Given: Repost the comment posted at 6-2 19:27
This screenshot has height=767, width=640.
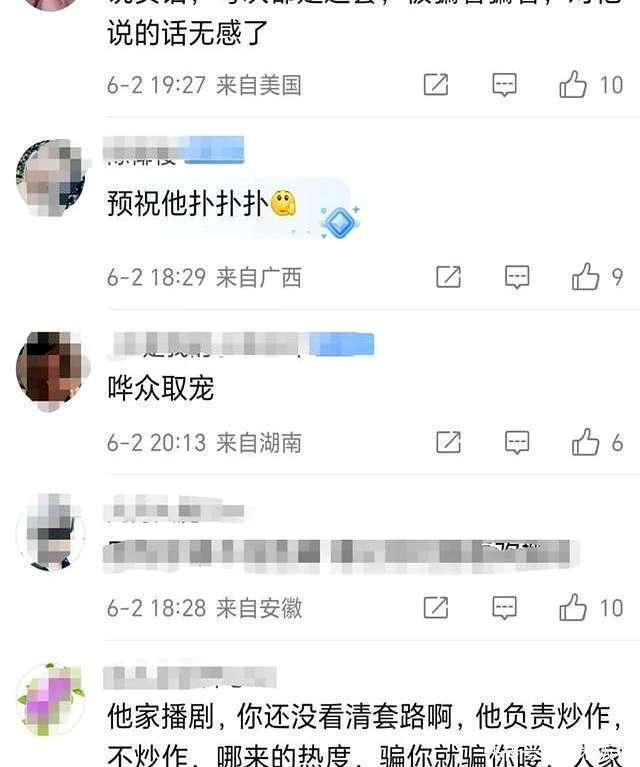Looking at the screenshot, I should tap(436, 85).
